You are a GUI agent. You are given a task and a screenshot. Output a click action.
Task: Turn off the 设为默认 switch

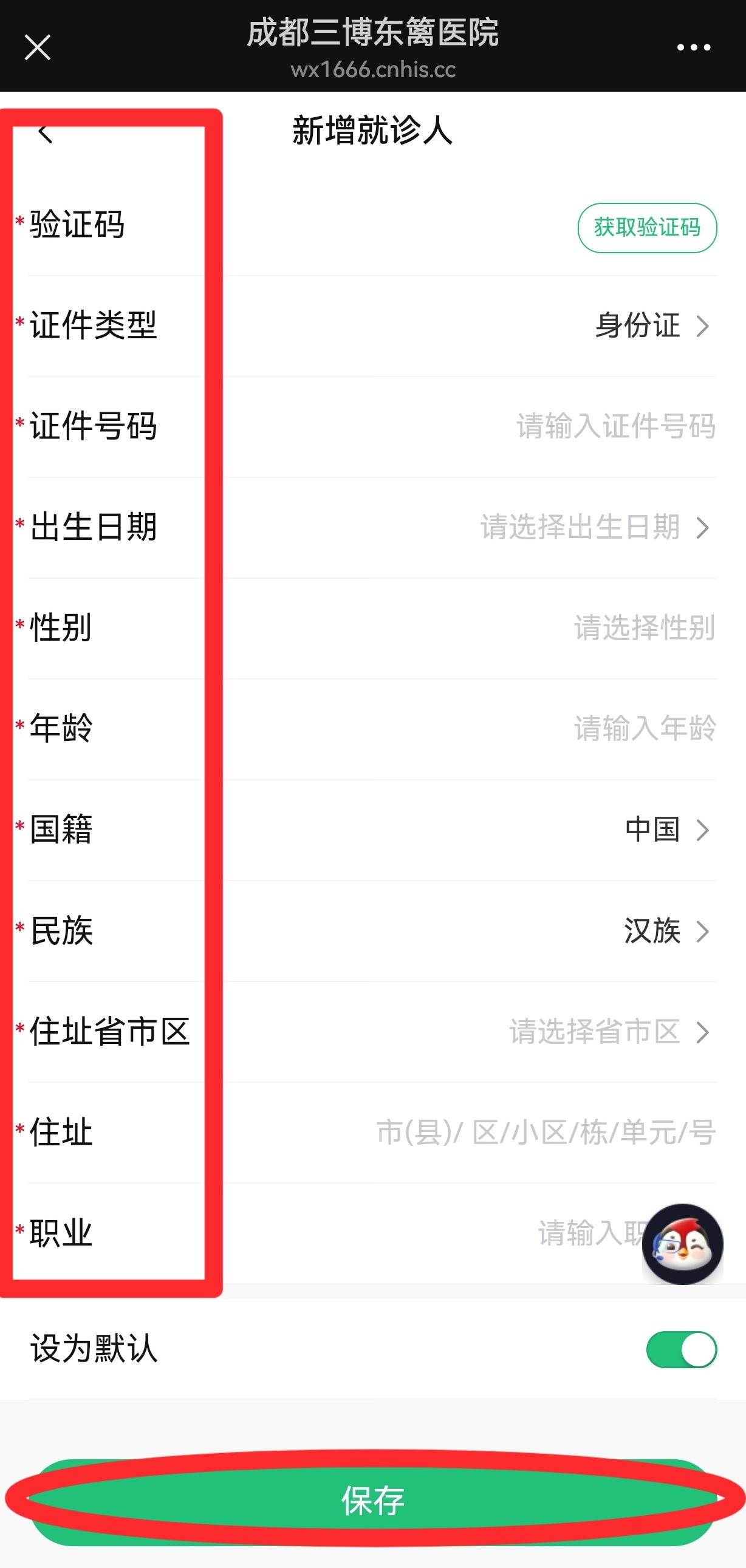coord(682,1349)
